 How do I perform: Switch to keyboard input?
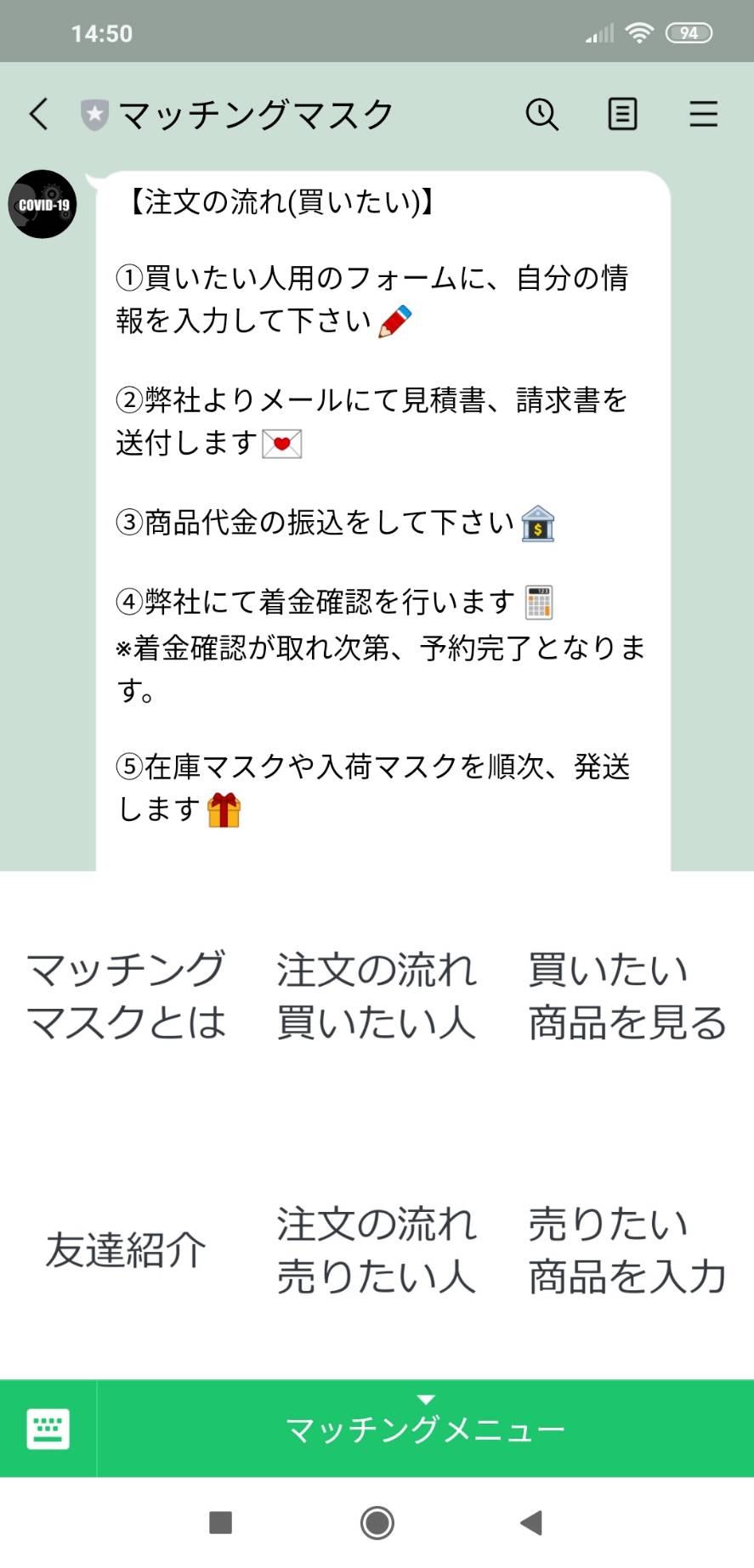point(48,1429)
